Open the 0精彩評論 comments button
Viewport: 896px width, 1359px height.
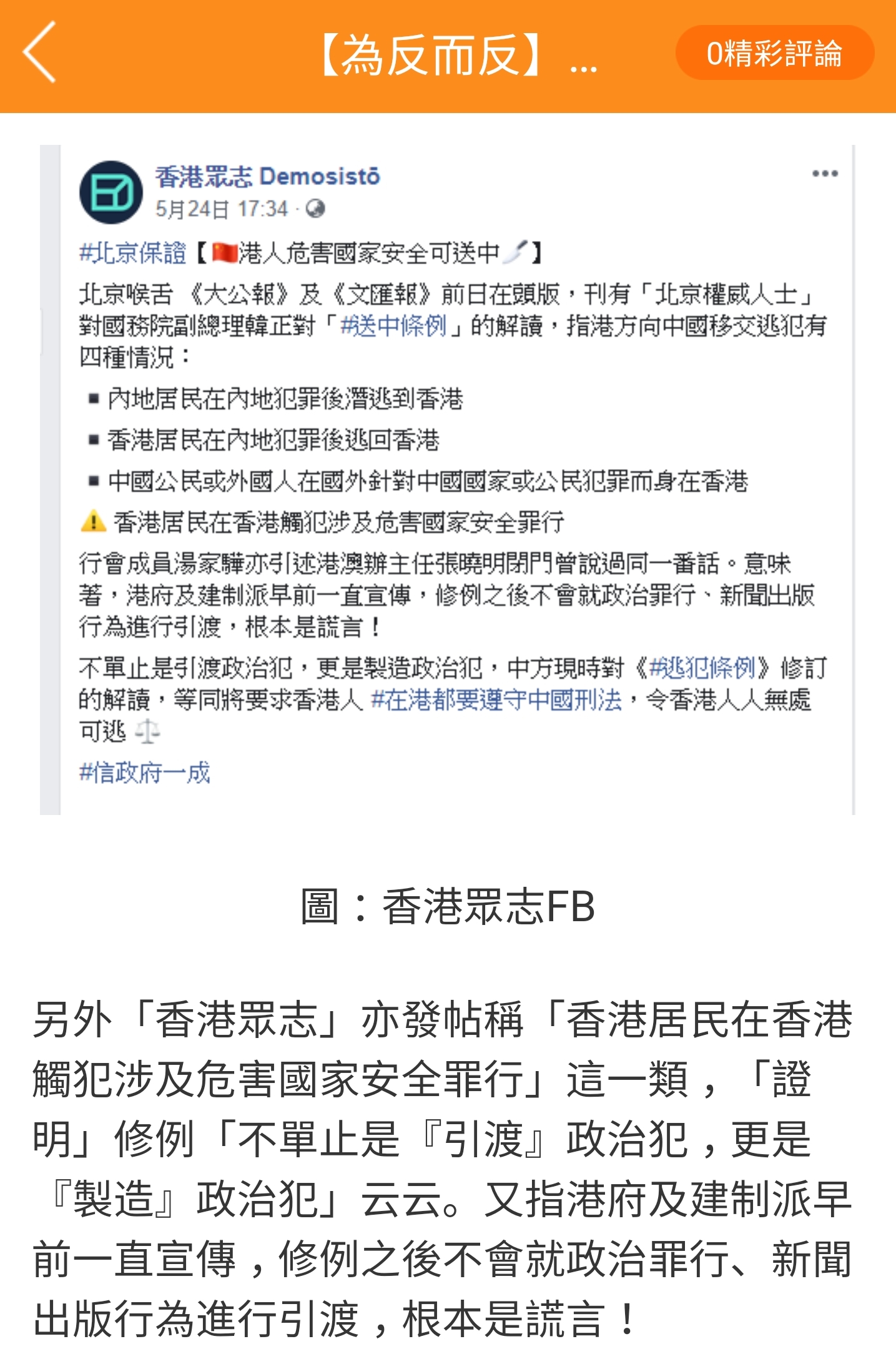[x=774, y=53]
